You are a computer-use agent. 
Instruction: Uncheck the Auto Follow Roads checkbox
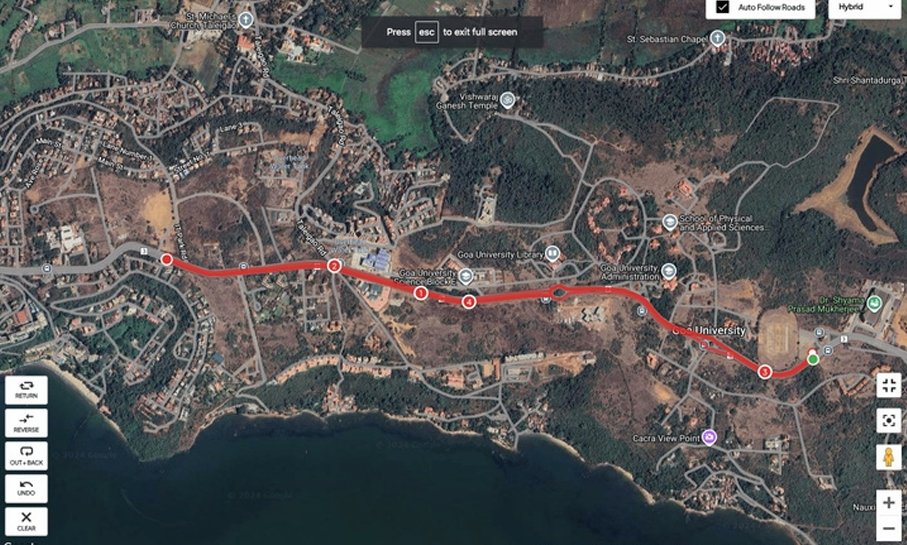coord(723,7)
